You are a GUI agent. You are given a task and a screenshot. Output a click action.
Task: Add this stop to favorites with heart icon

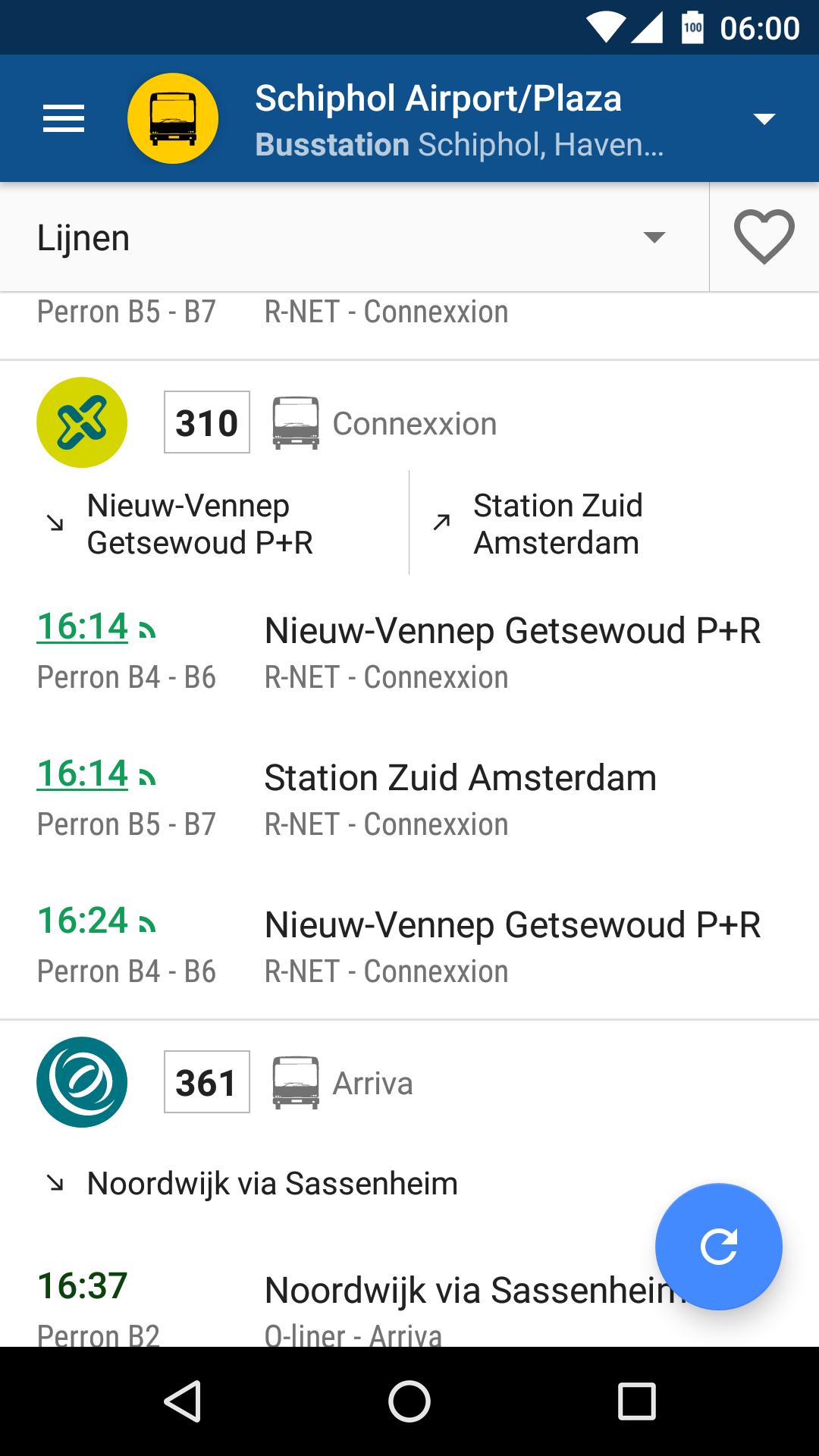pos(764,237)
